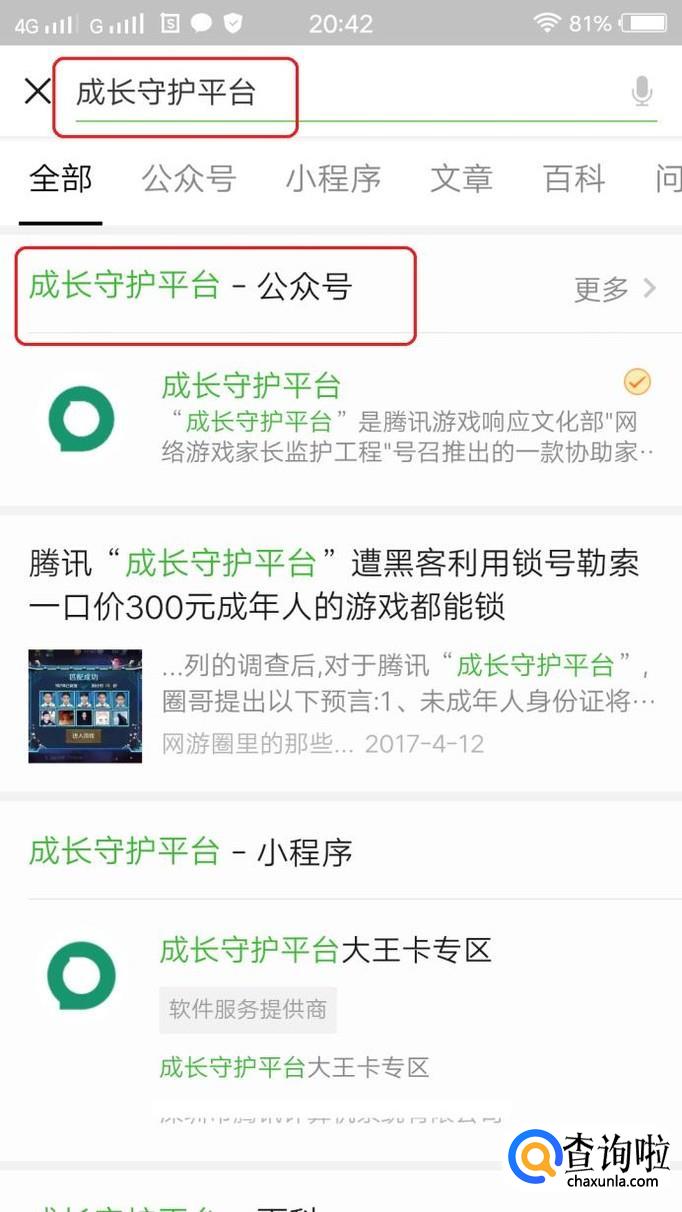Select the 全部 tab
This screenshot has width=682, height=1212.
click(61, 180)
